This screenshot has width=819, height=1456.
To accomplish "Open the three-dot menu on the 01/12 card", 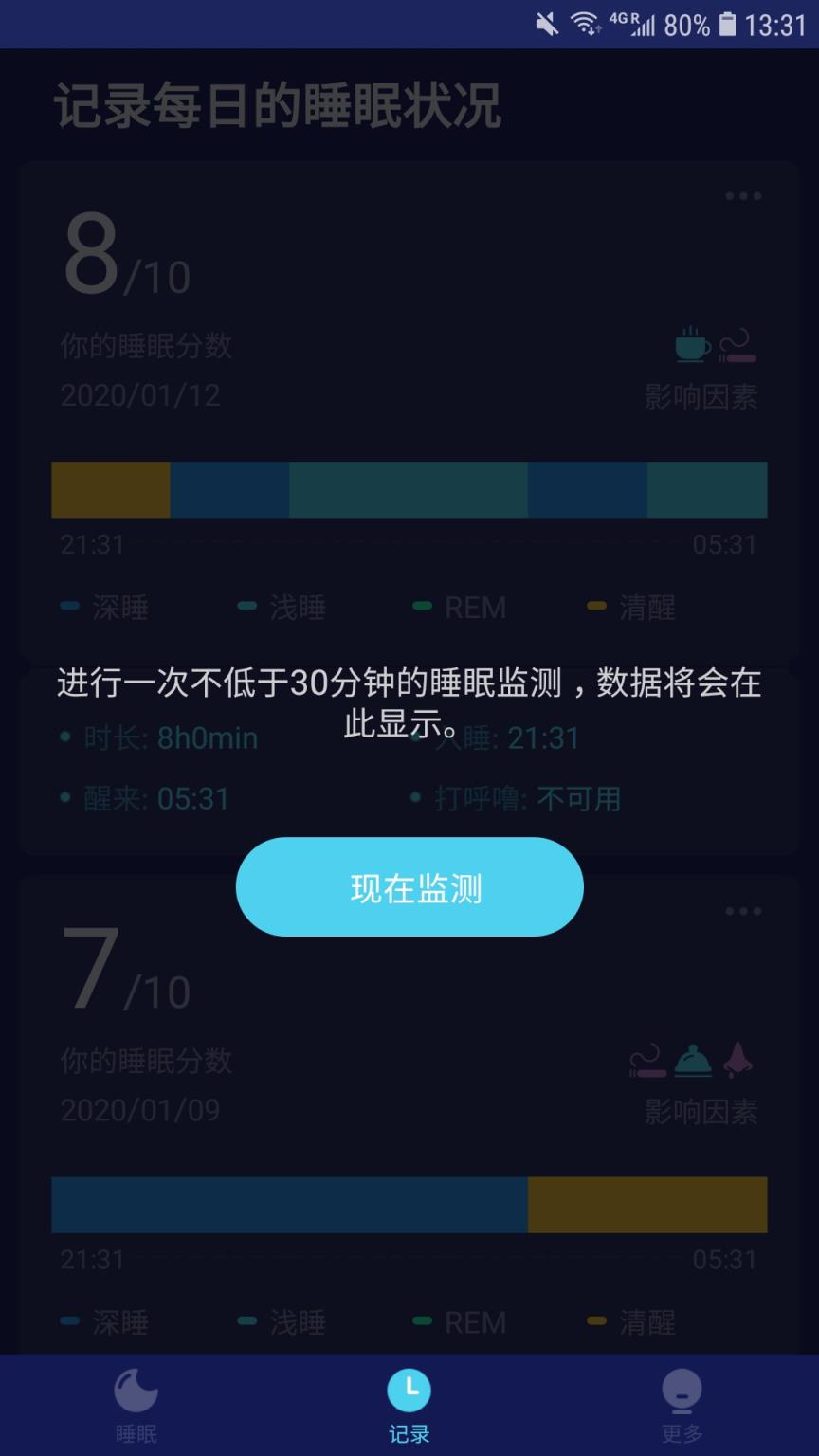I will tap(744, 195).
